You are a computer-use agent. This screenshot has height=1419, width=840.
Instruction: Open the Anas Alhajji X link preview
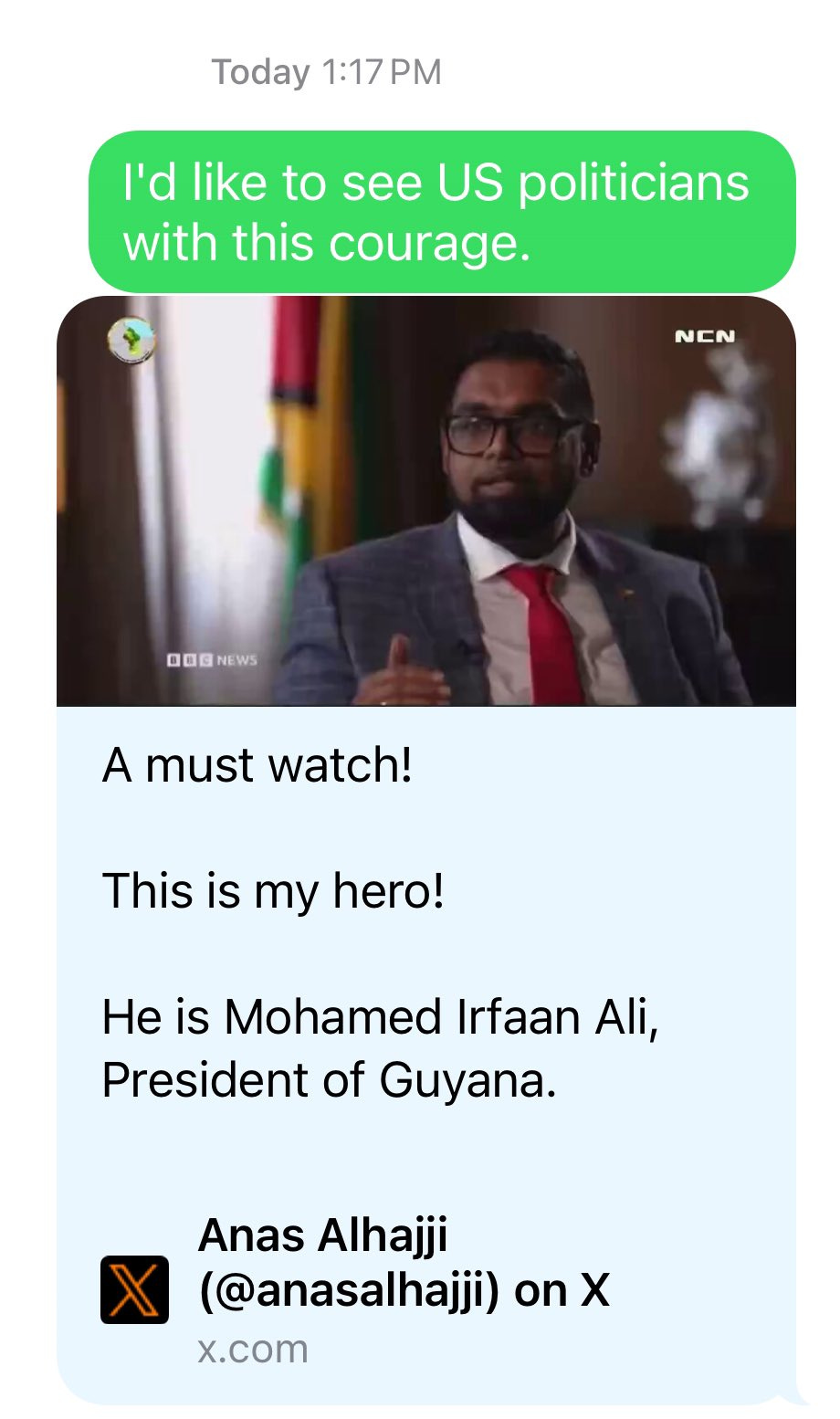tap(402, 1288)
